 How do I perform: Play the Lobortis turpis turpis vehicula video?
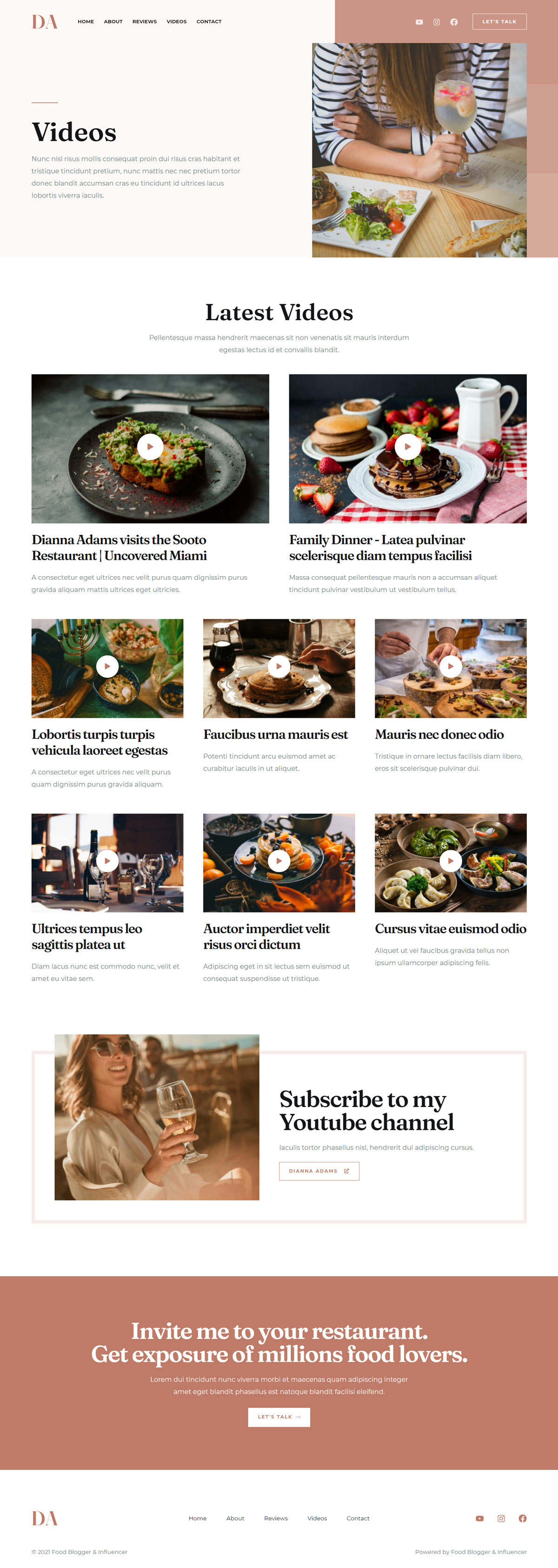click(x=107, y=667)
